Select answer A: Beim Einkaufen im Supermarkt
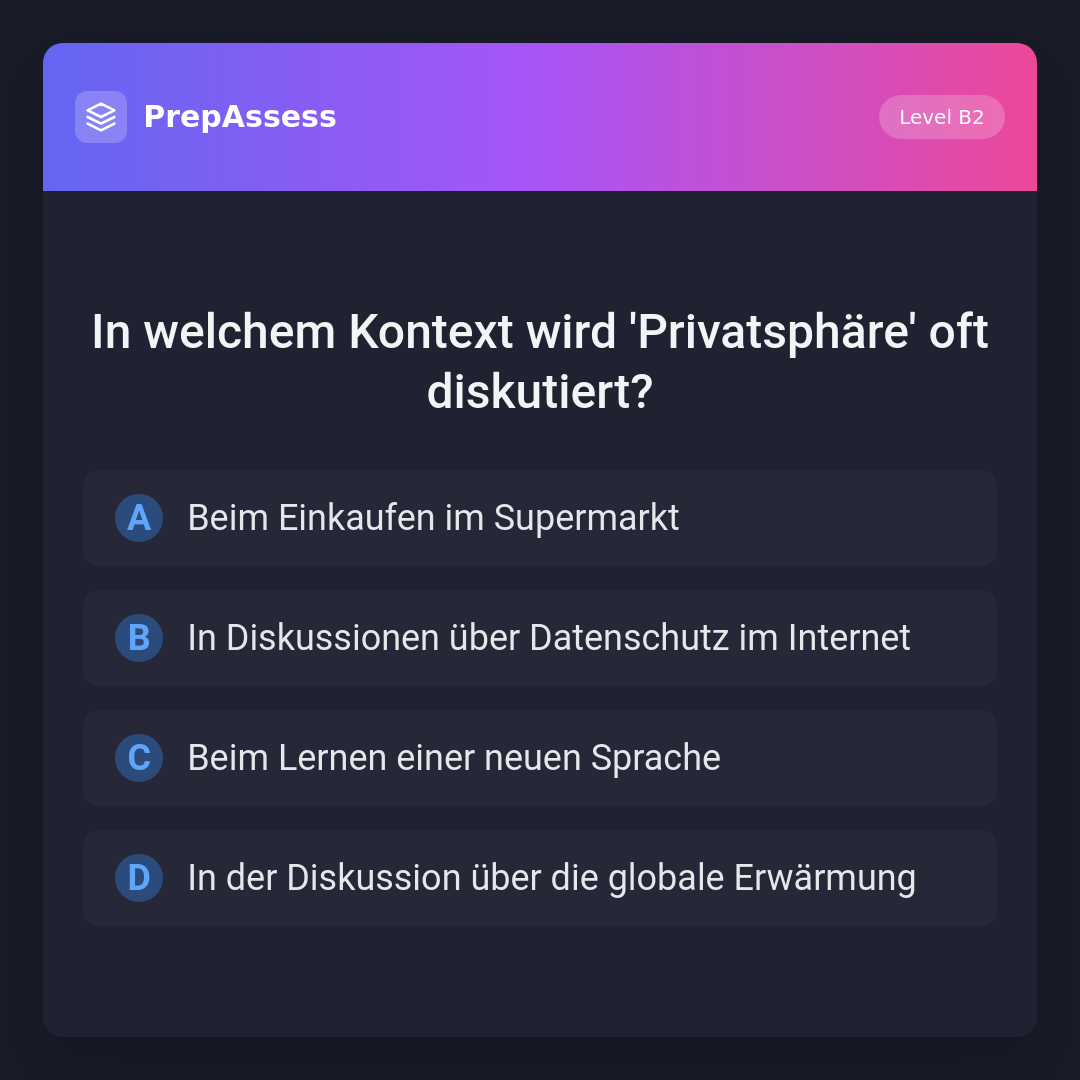This screenshot has width=1080, height=1080. pos(540,518)
